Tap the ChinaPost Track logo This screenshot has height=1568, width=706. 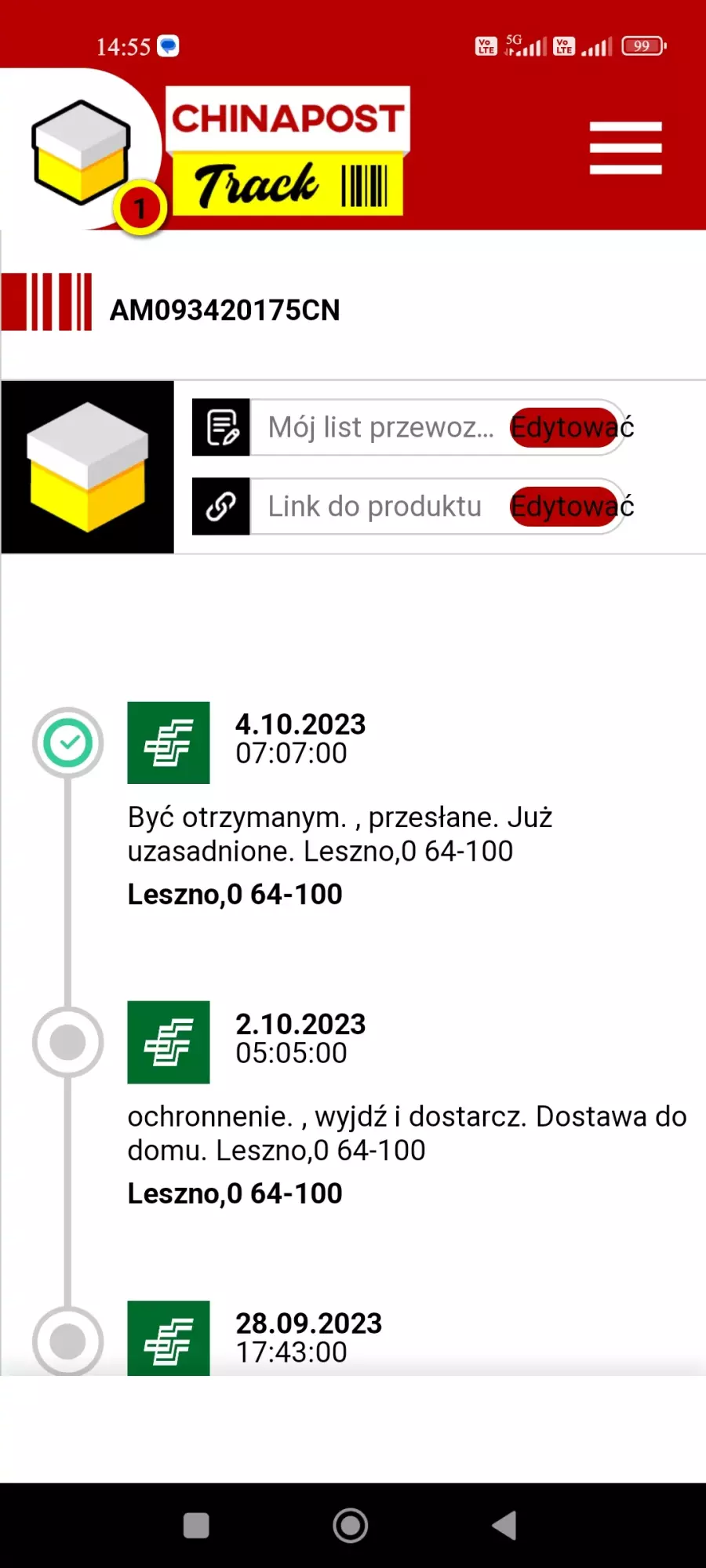click(x=287, y=151)
